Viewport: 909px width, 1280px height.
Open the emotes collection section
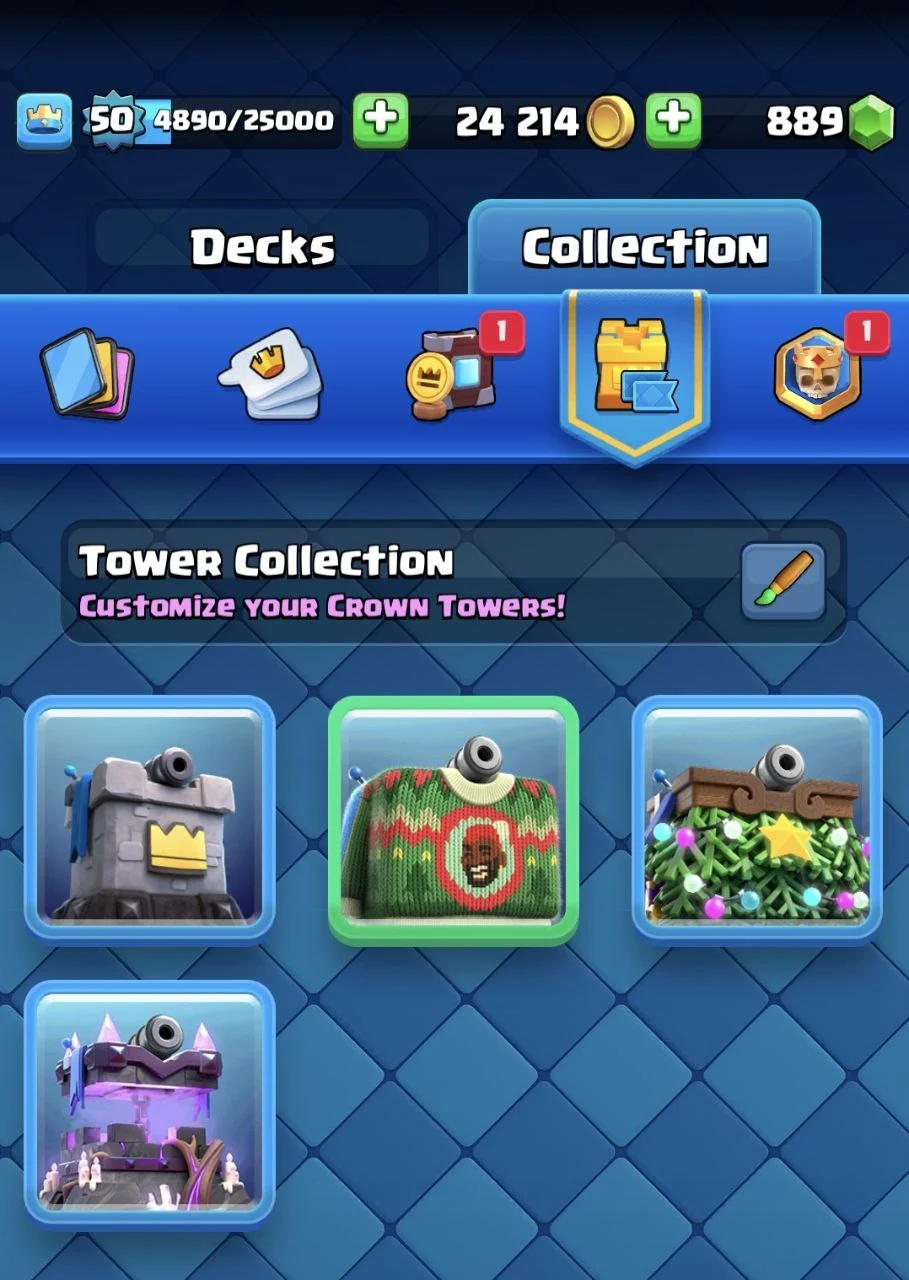[270, 375]
